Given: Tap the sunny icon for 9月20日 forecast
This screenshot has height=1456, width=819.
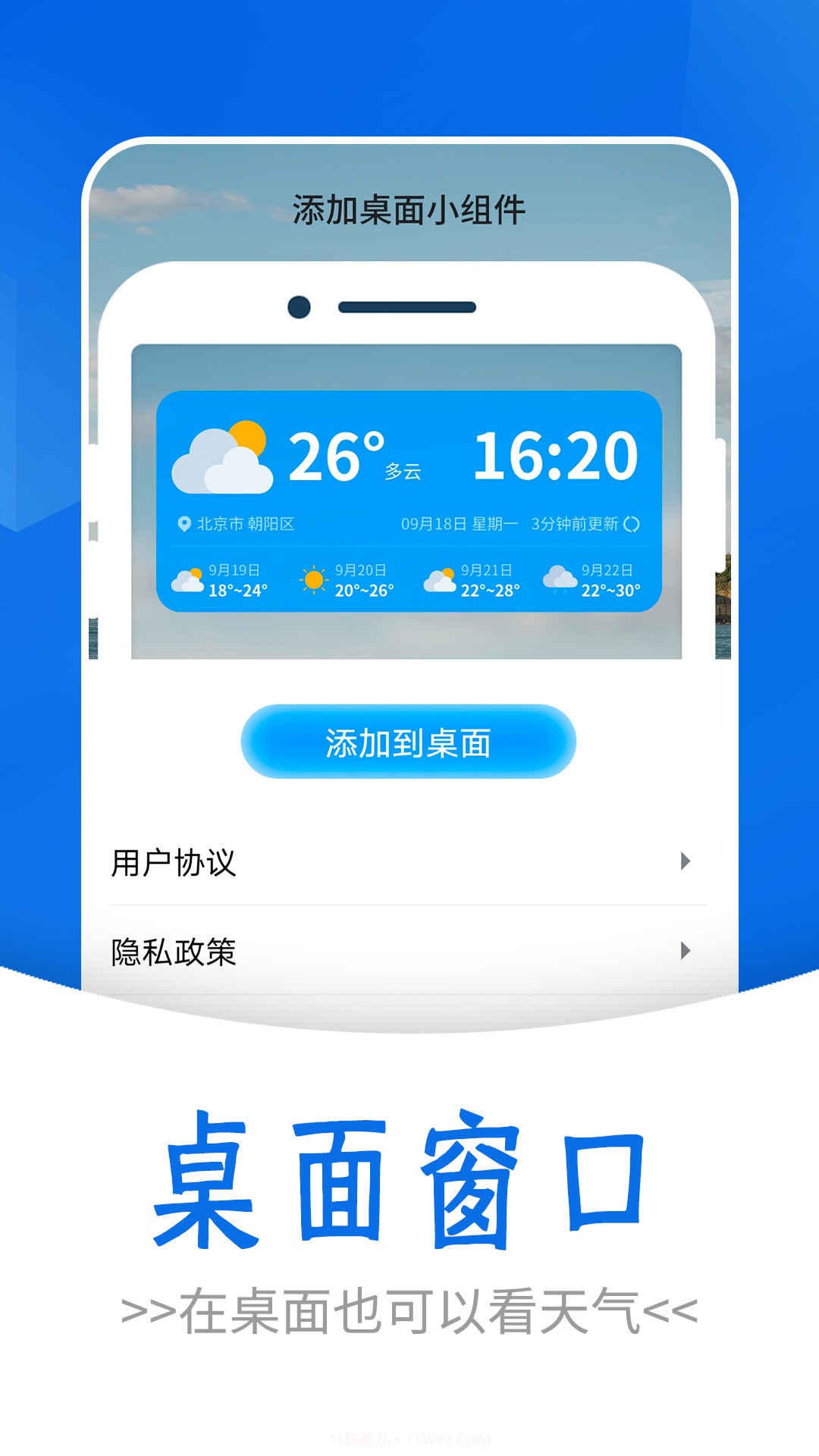Looking at the screenshot, I should point(315,578).
